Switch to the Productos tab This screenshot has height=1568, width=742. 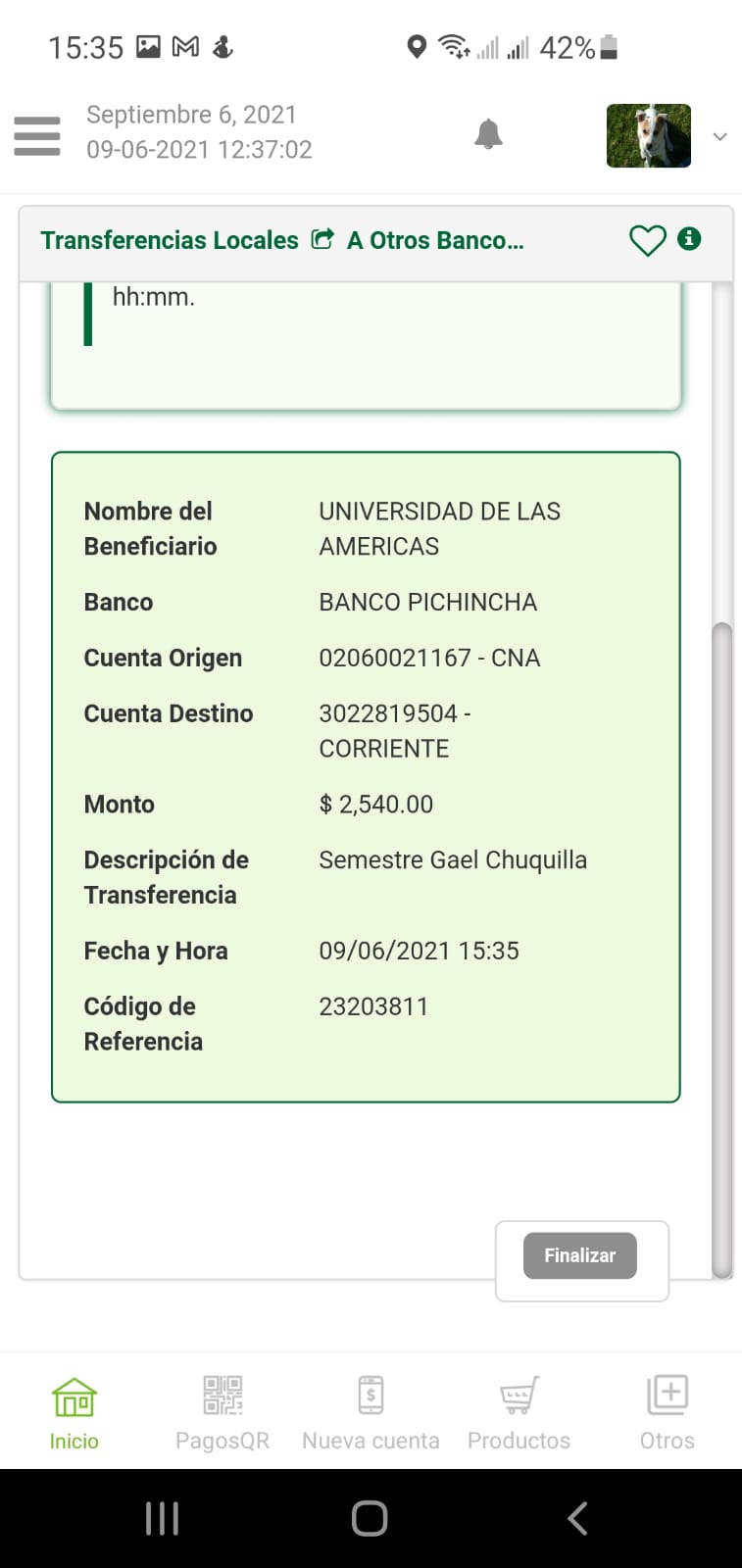pos(519,1412)
